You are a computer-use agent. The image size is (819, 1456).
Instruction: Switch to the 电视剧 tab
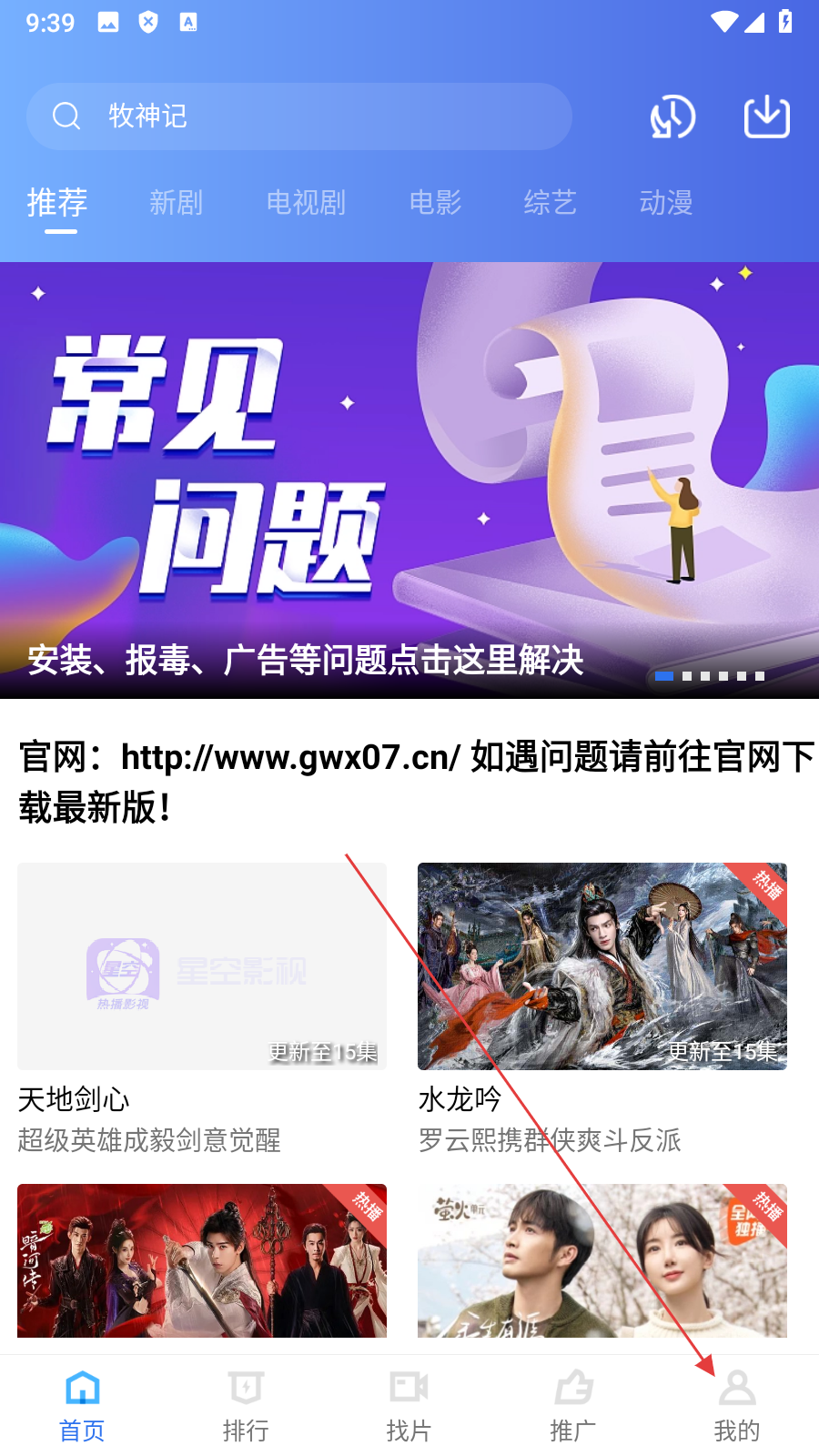306,202
